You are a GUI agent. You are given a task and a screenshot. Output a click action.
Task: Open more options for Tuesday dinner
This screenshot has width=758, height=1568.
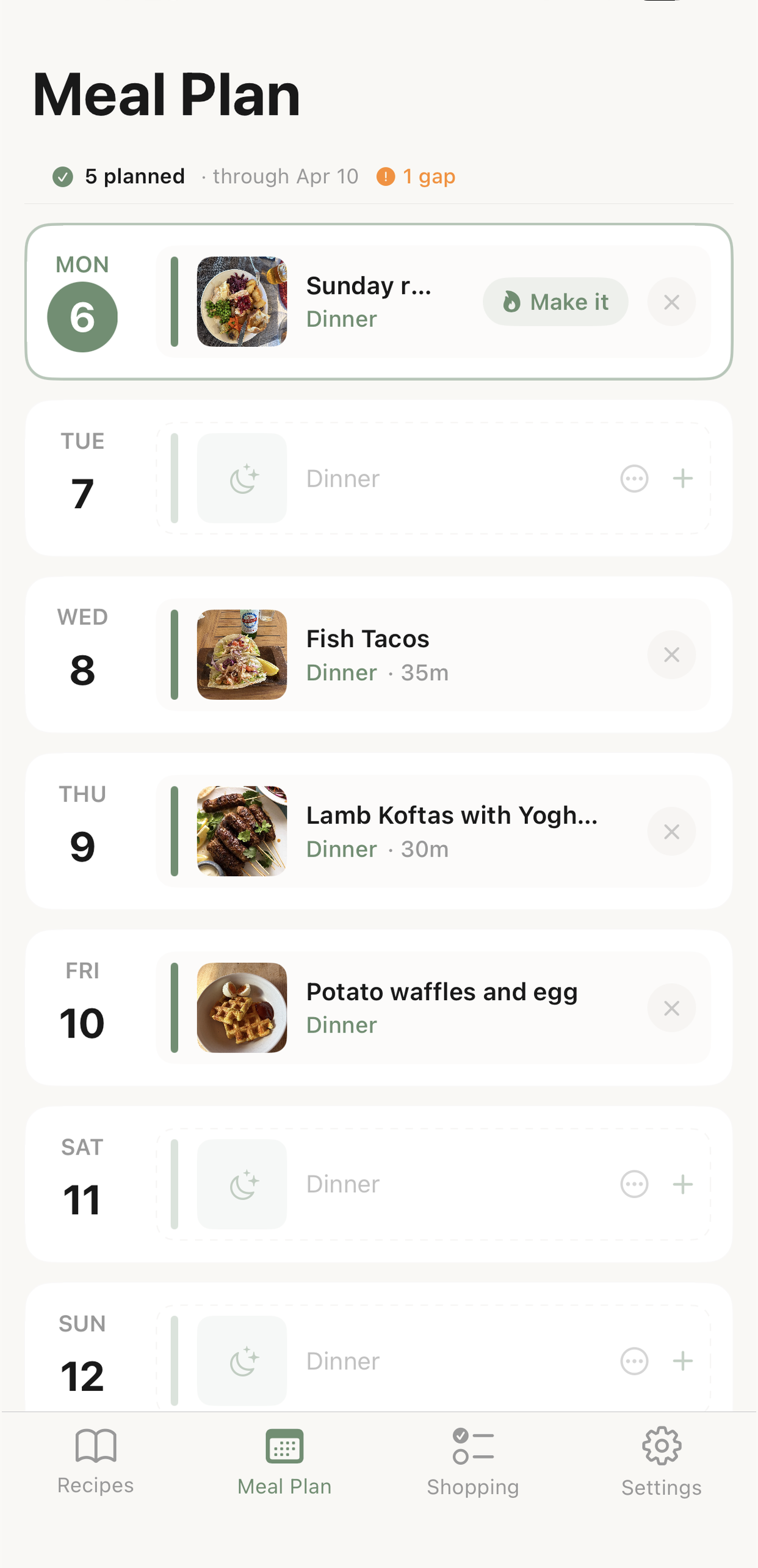point(633,479)
